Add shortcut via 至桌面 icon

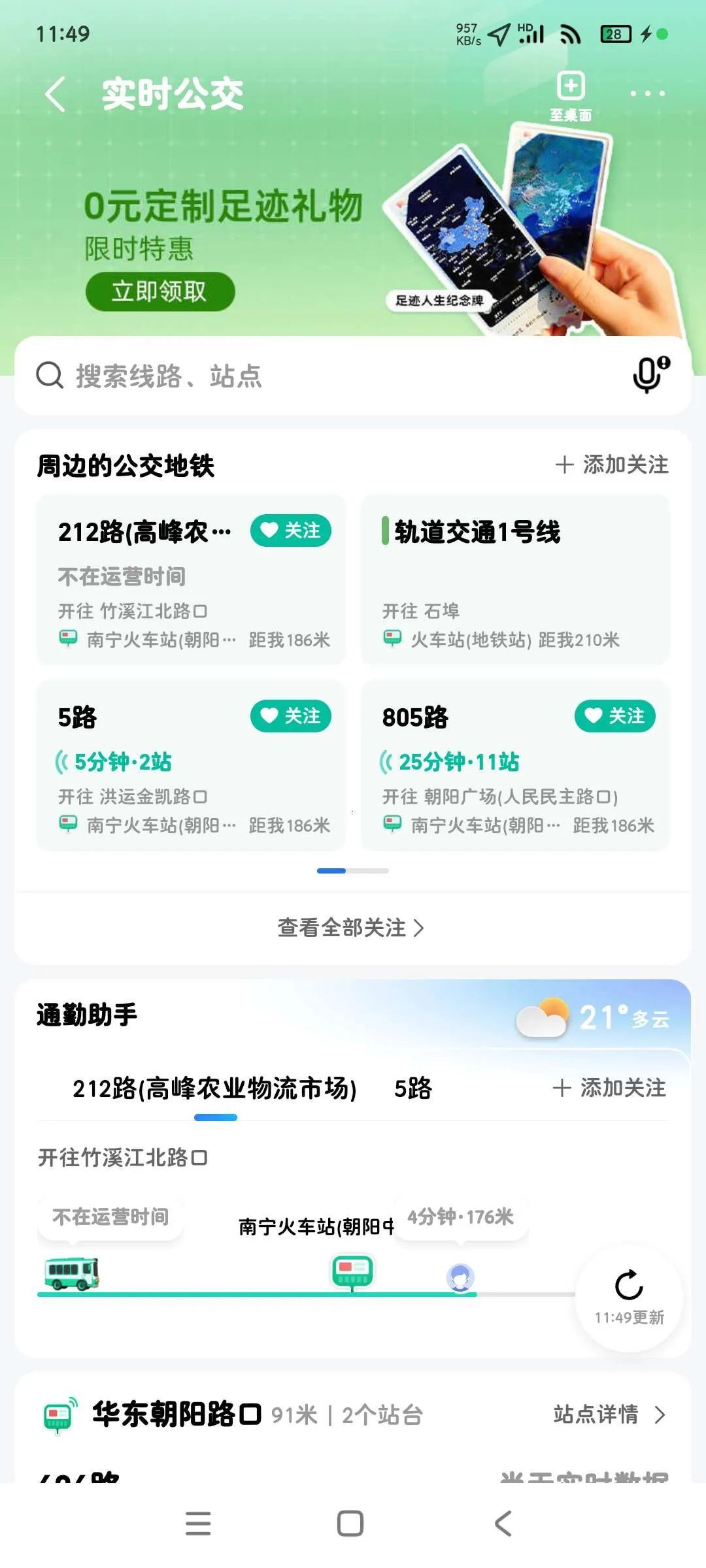click(571, 95)
